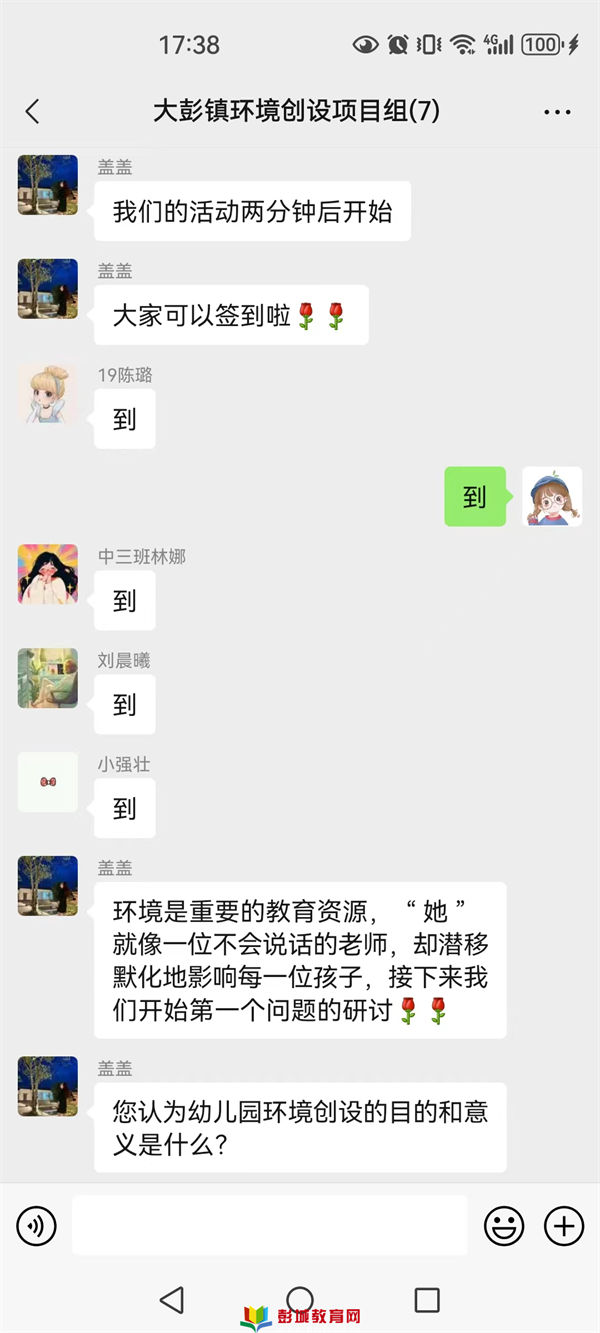Viewport: 600px width, 1333px height.
Task: Open the emoji picker
Action: pos(504,1225)
